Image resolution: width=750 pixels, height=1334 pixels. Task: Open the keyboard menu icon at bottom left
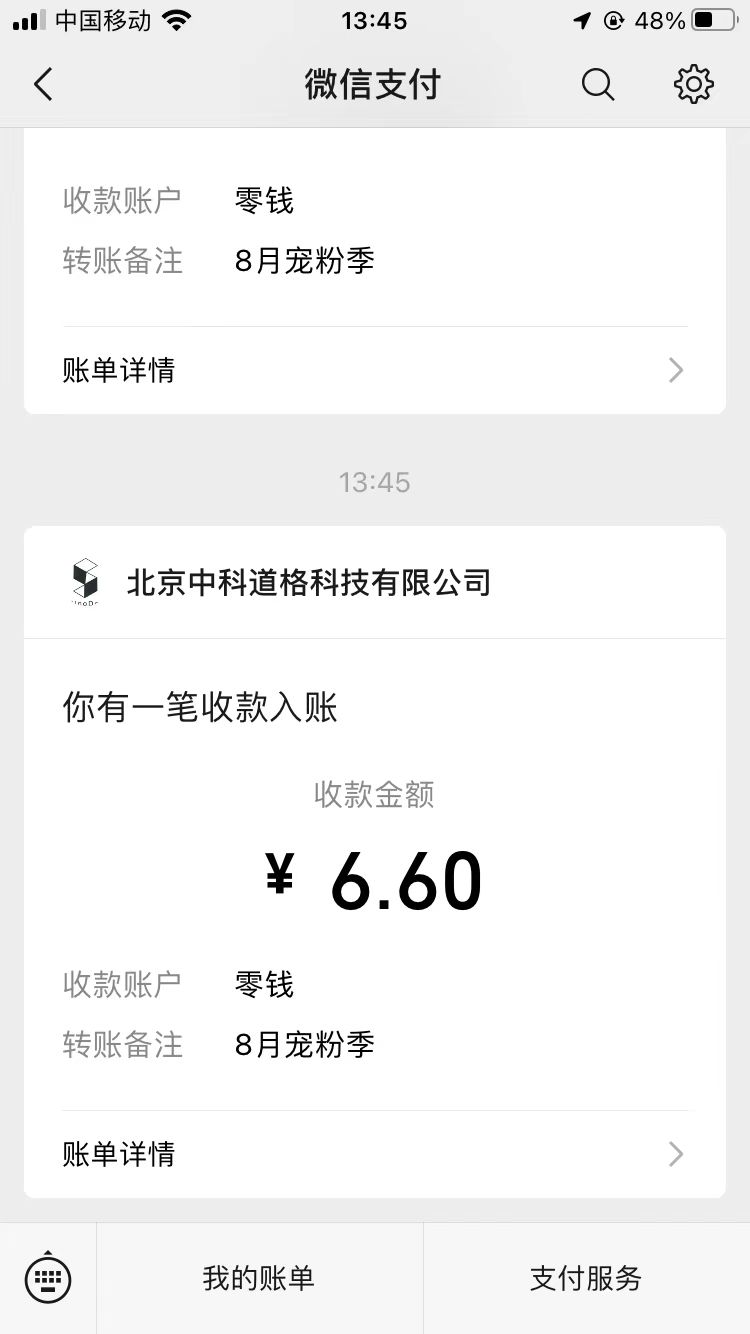click(49, 1277)
